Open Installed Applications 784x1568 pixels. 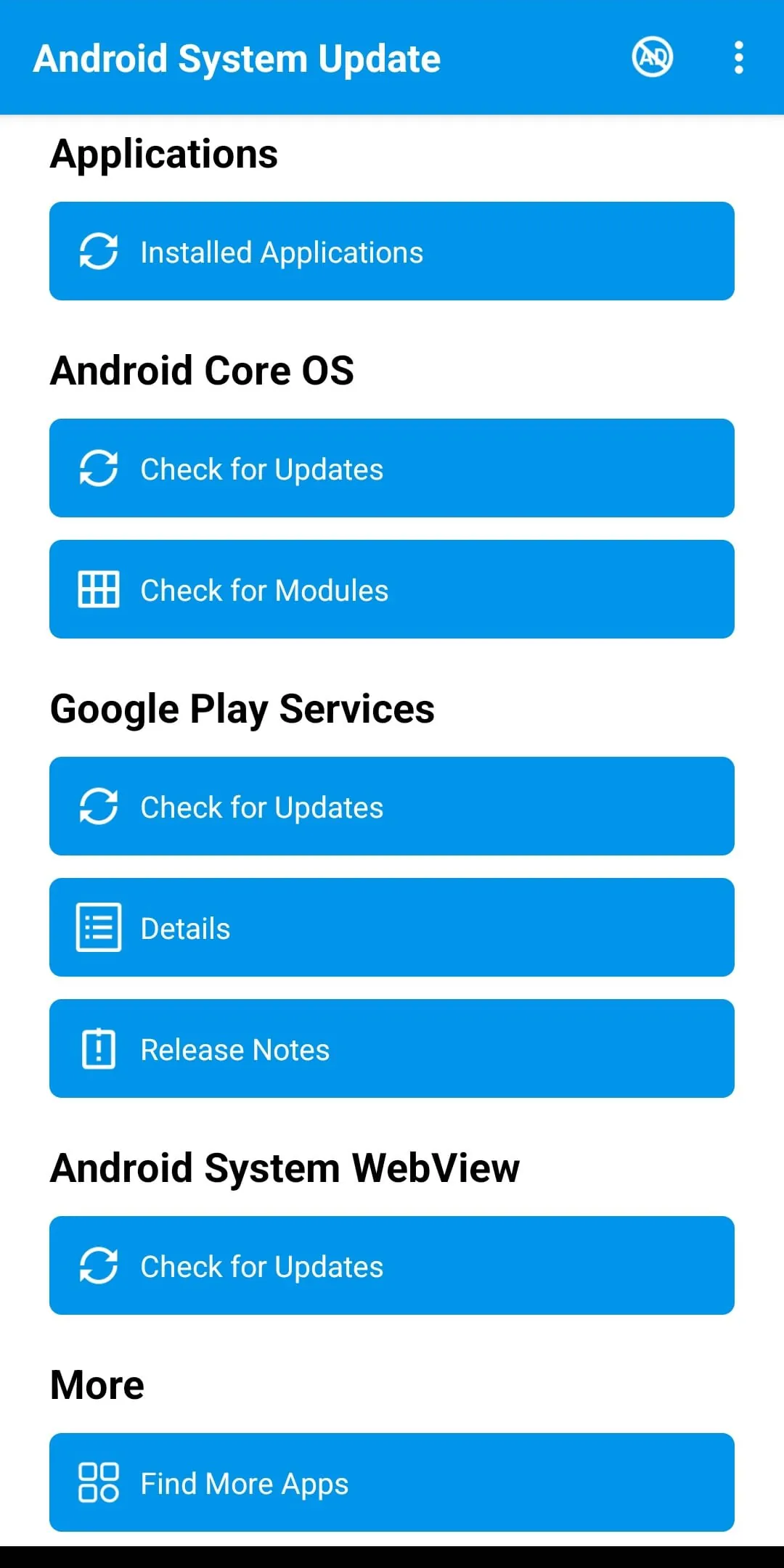coord(392,251)
